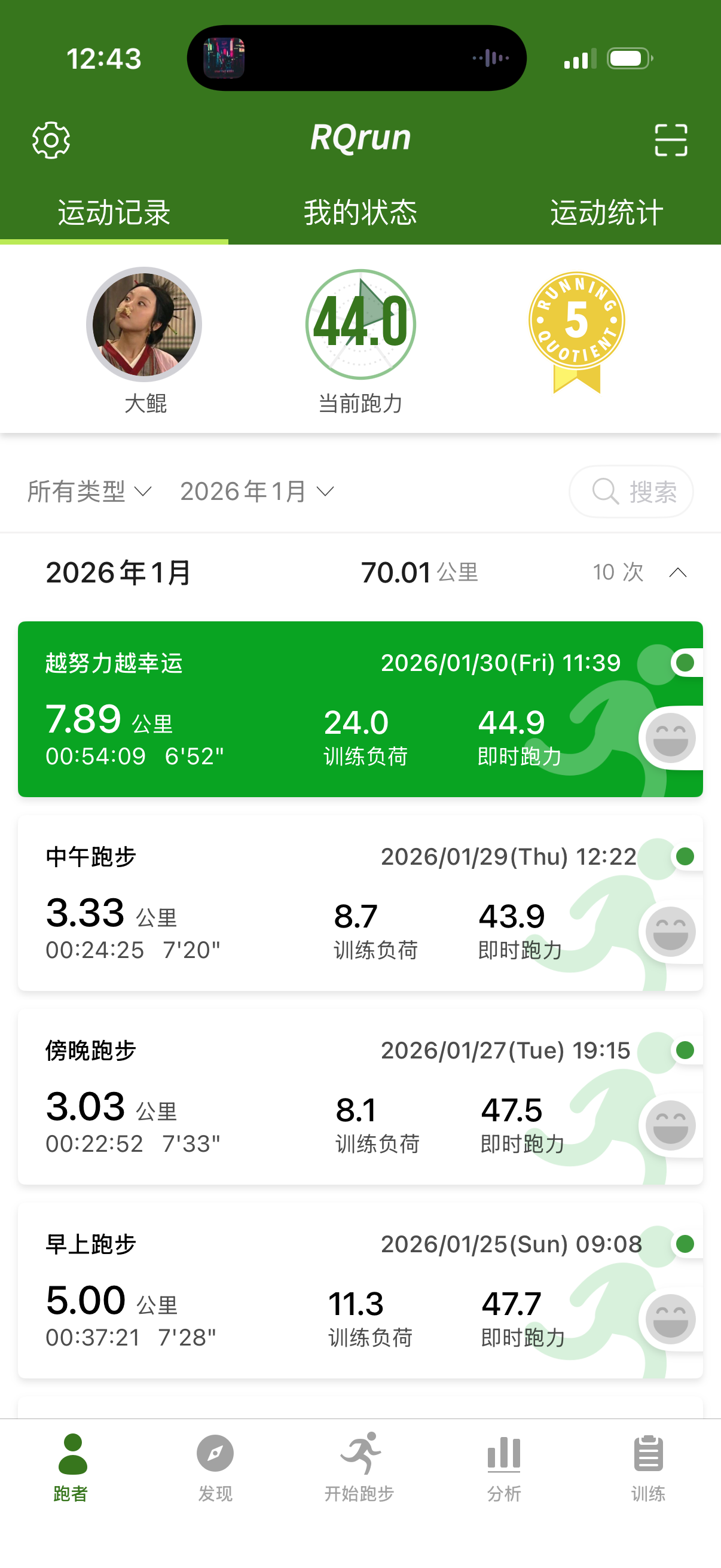Open the 2026年1月 month picker
This screenshot has width=721, height=1568.
256,492
